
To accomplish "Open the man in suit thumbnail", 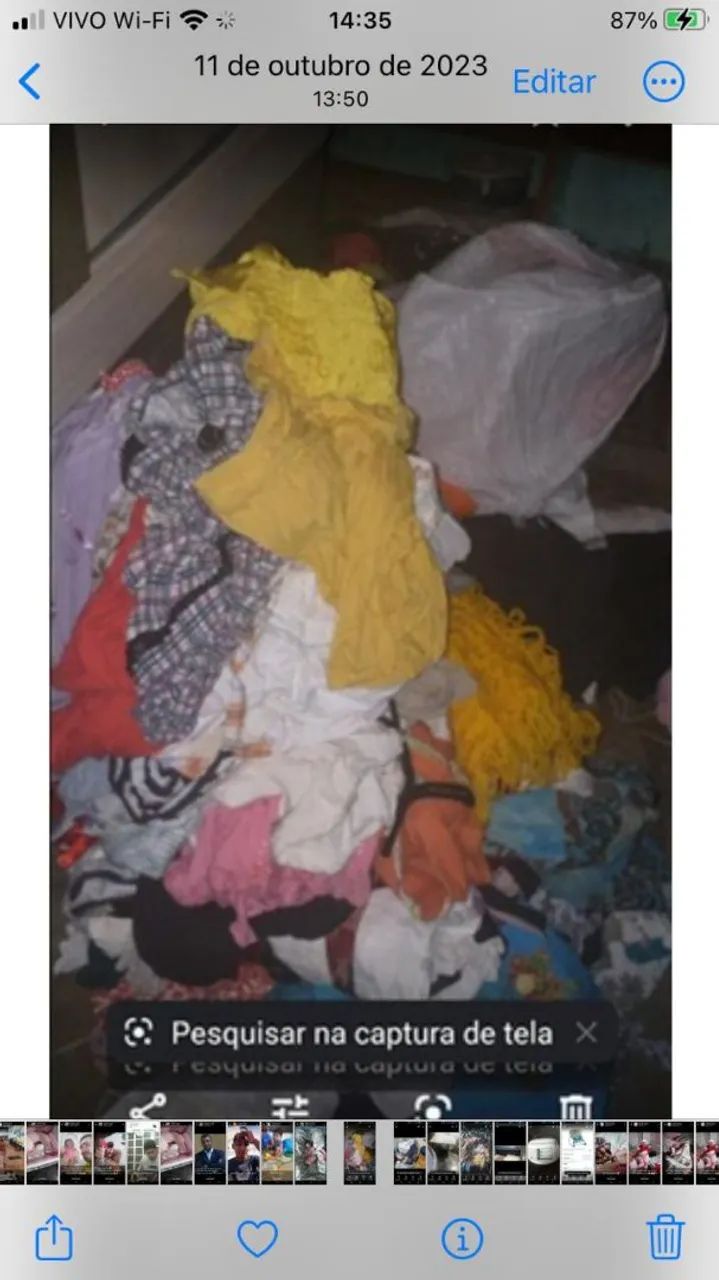I will coord(210,1153).
